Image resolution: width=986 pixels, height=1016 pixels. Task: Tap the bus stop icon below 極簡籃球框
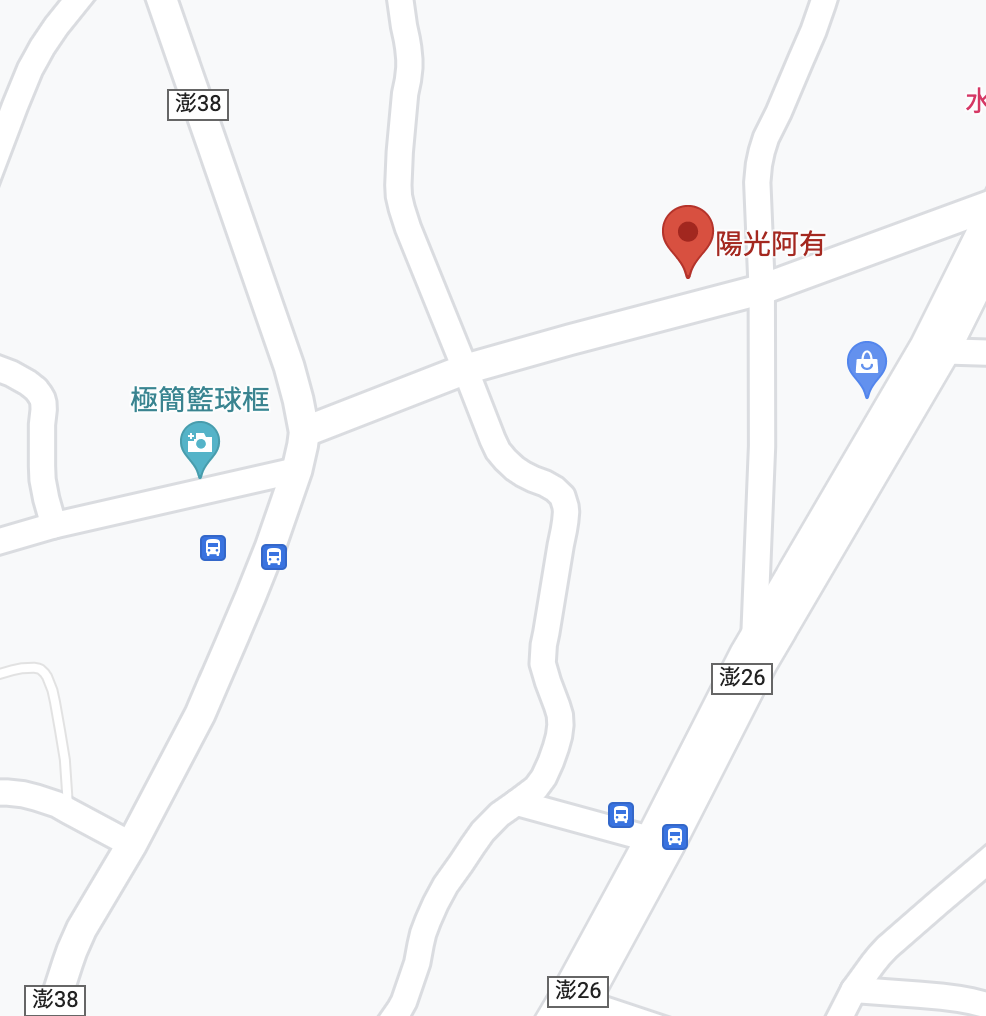tap(213, 548)
